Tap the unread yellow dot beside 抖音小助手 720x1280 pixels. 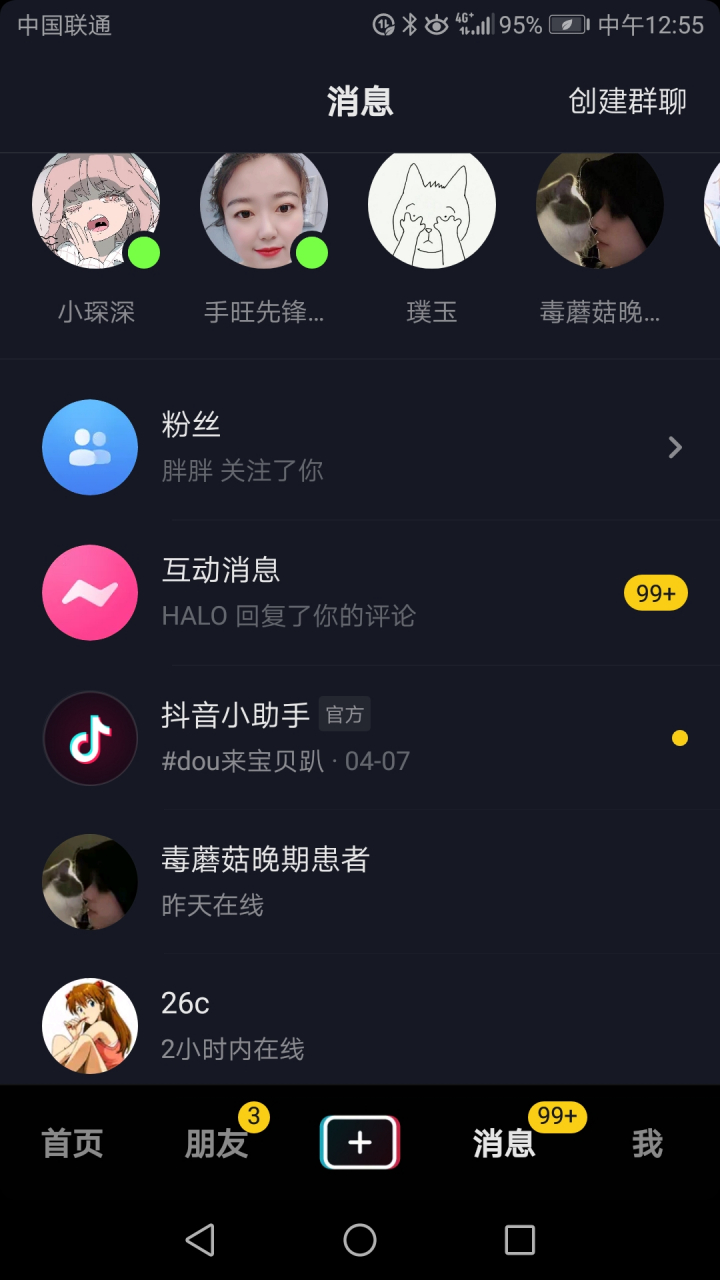[681, 738]
